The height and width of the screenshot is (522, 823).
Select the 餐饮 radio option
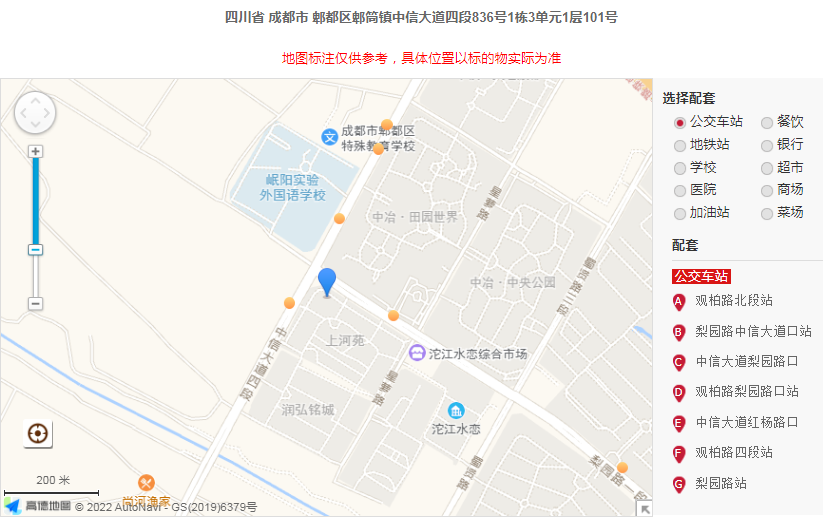coord(767,122)
